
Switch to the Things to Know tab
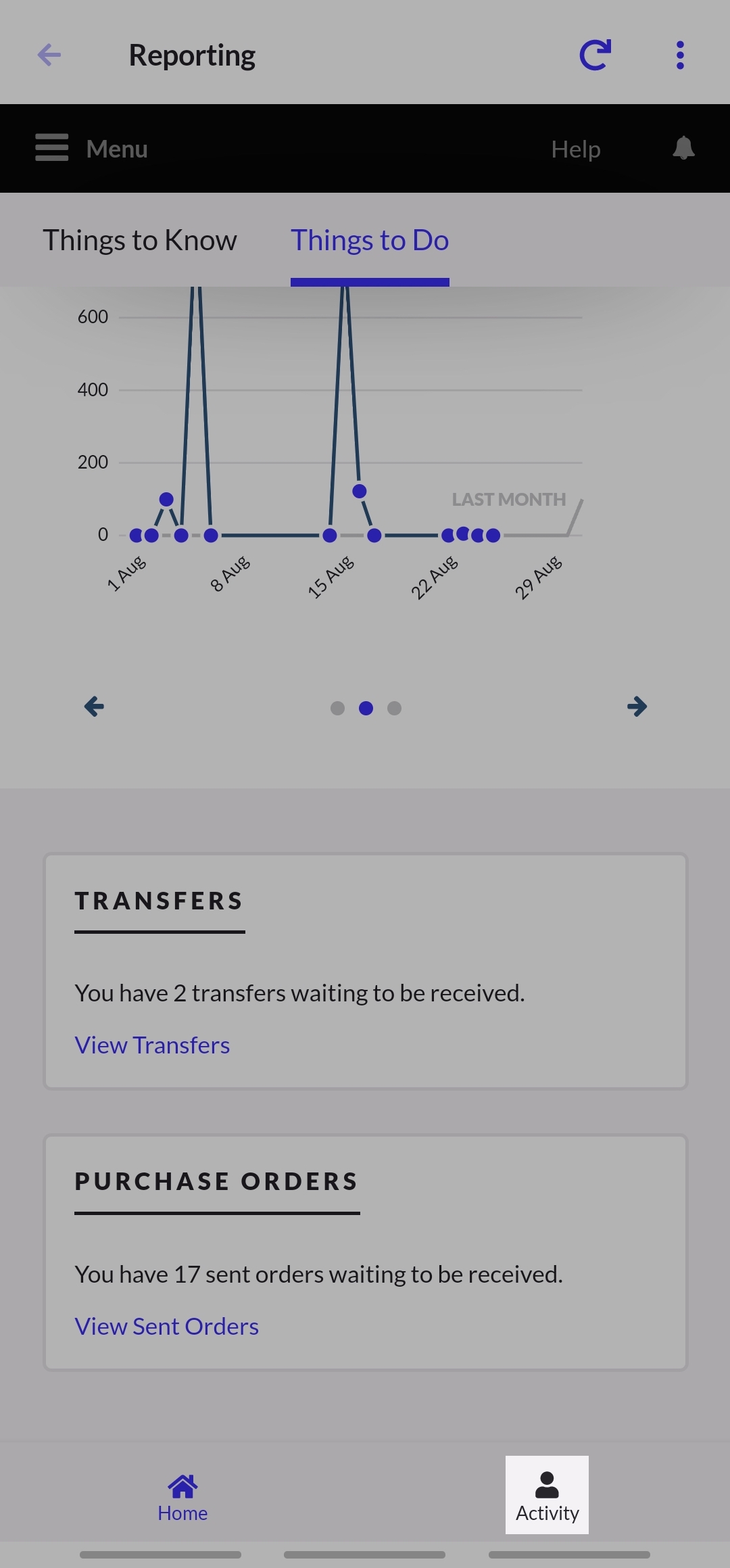tap(140, 241)
